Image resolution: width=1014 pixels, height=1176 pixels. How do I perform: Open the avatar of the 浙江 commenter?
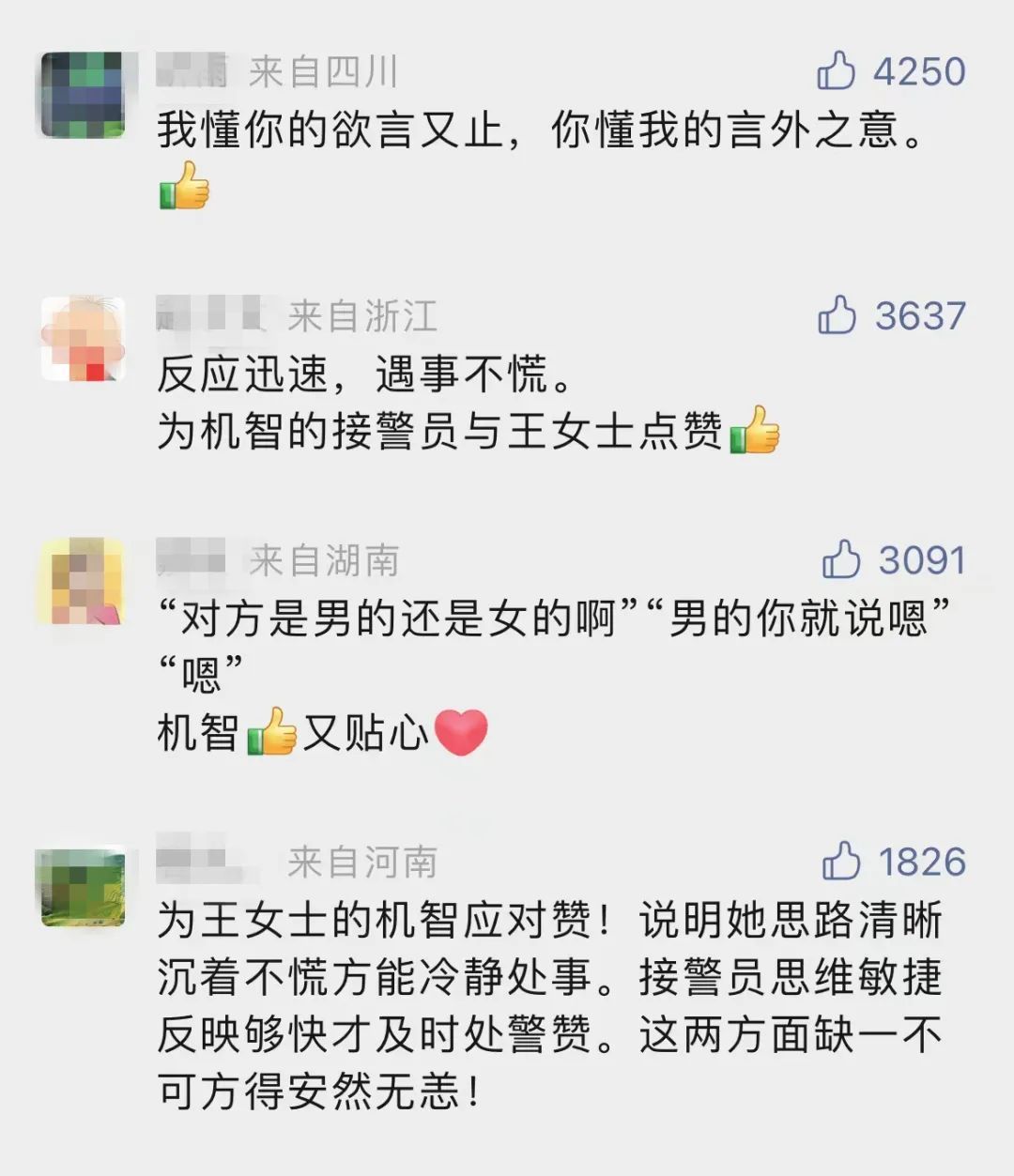(x=83, y=339)
